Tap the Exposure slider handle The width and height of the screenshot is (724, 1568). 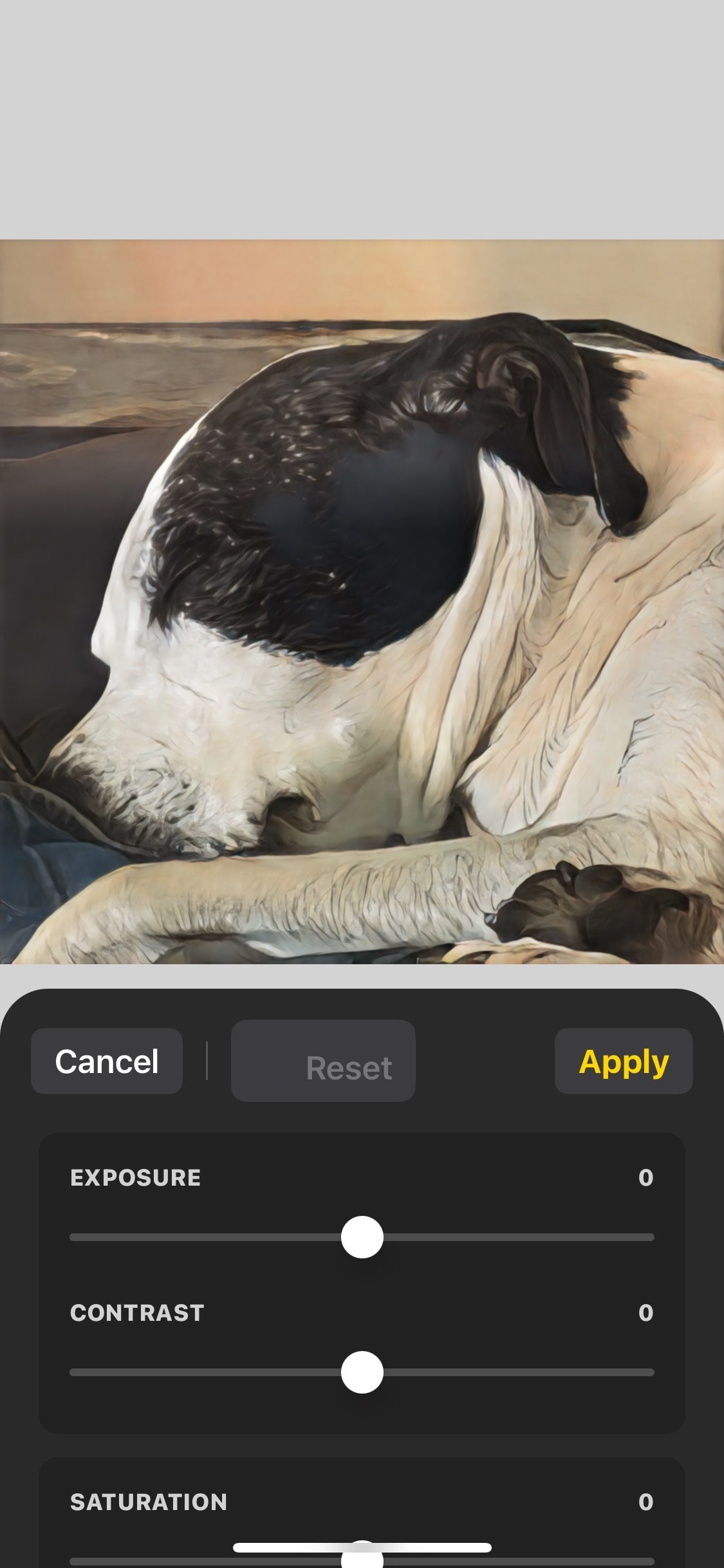click(362, 1237)
